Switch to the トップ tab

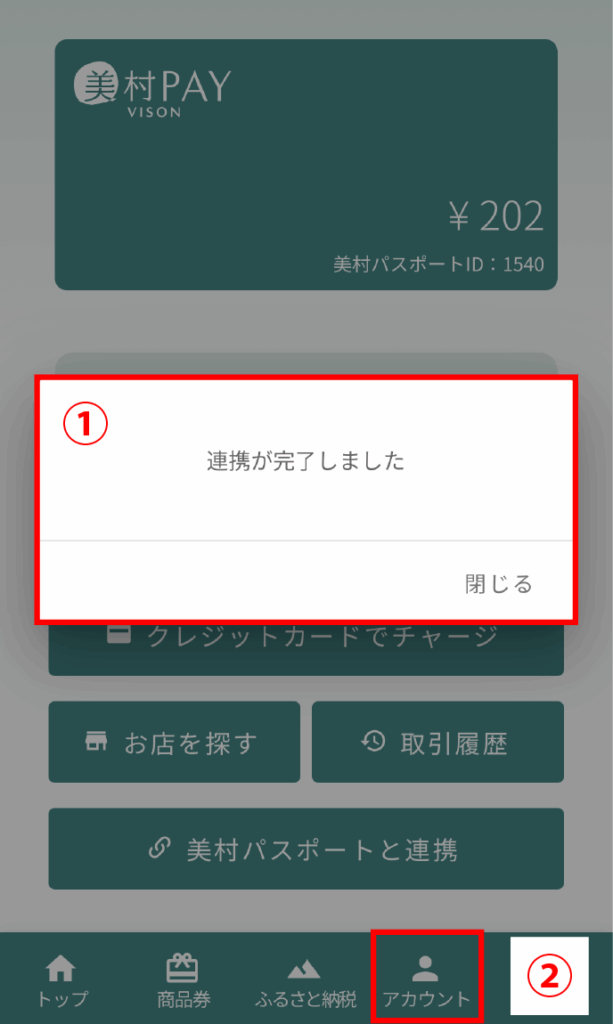[x=61, y=980]
